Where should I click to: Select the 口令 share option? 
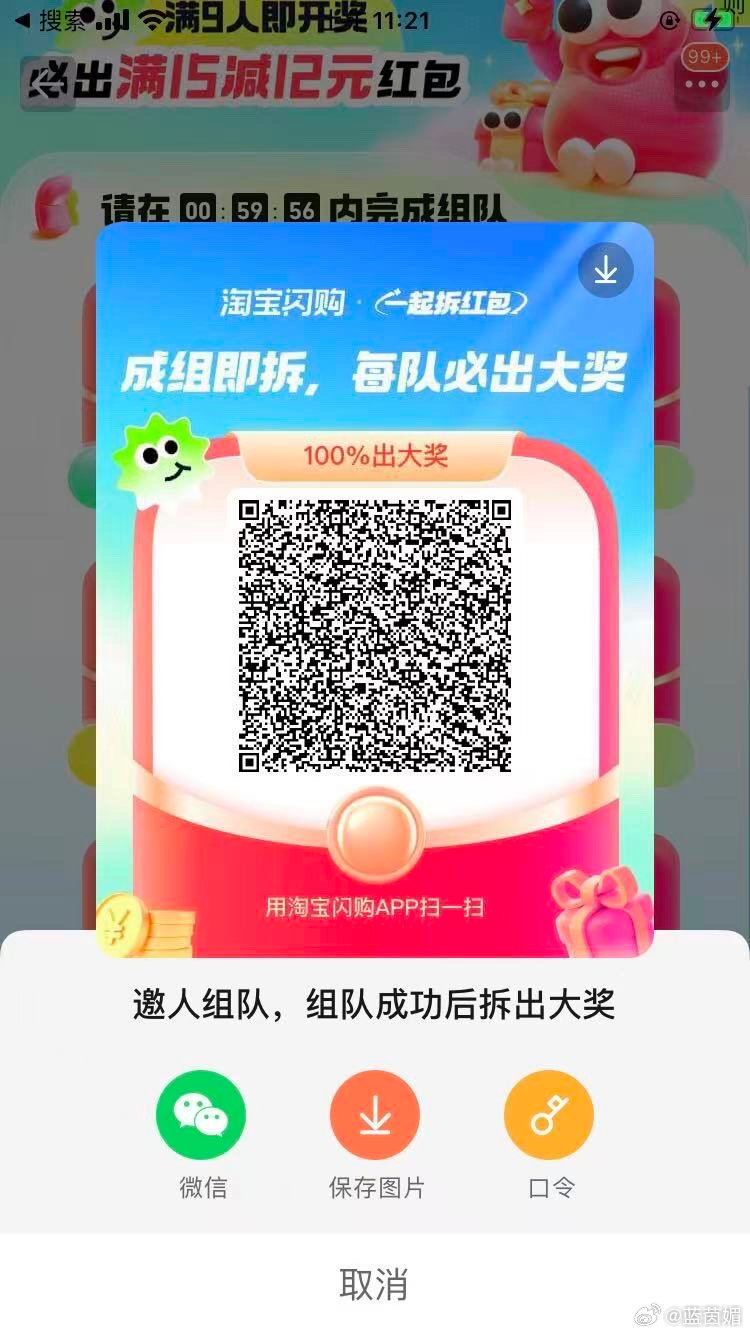click(549, 1115)
